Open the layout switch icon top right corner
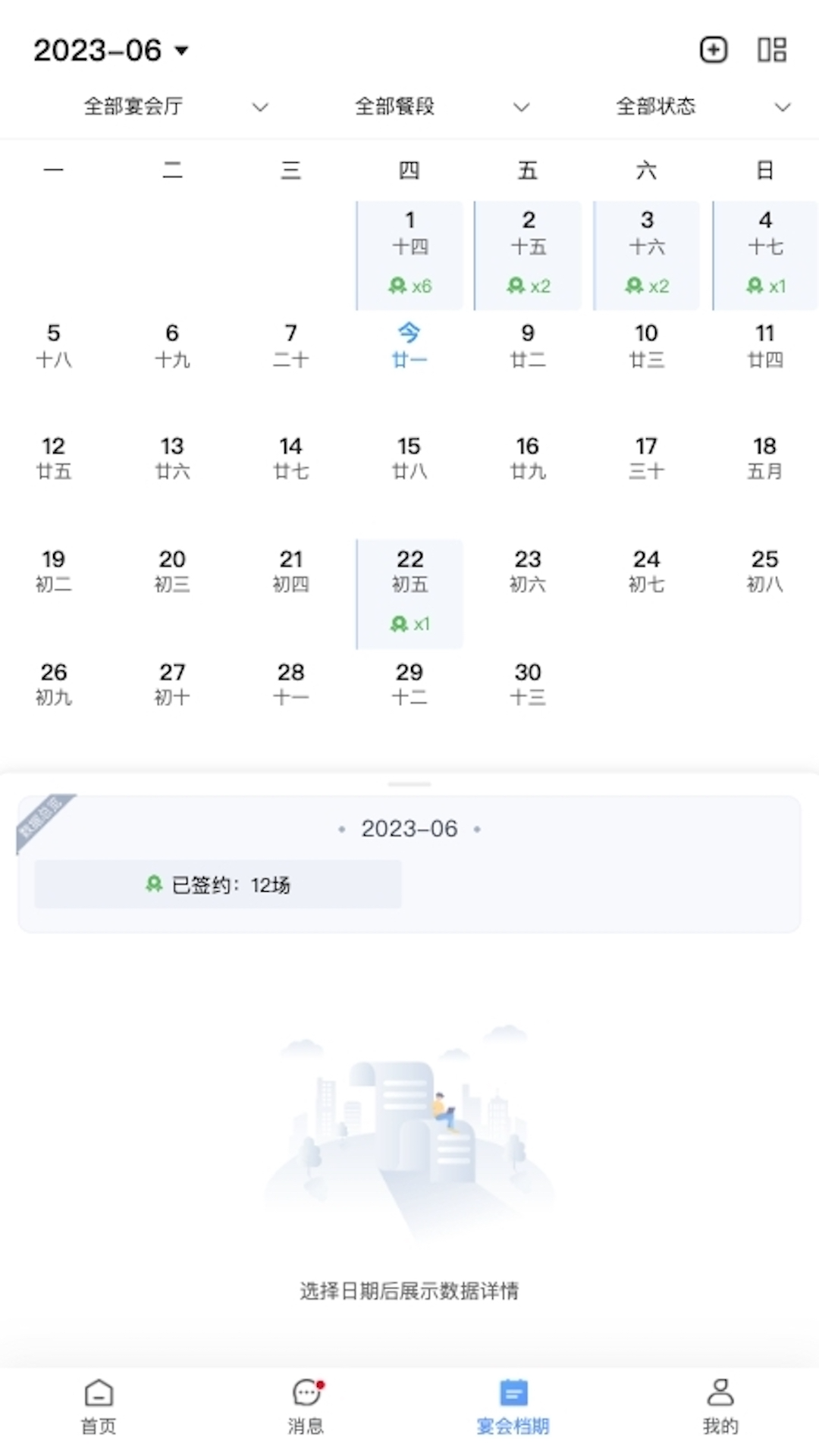This screenshot has height=1456, width=819. click(x=771, y=50)
